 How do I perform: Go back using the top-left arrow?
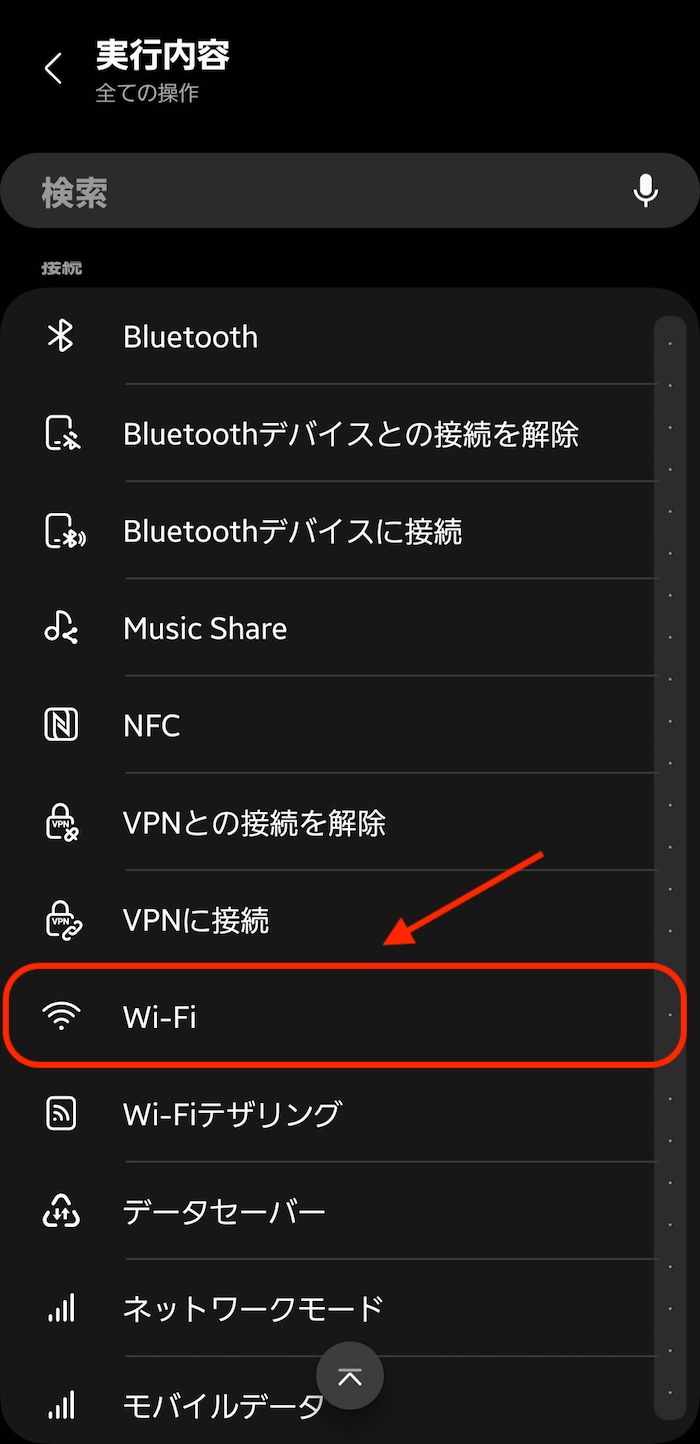click(54, 69)
